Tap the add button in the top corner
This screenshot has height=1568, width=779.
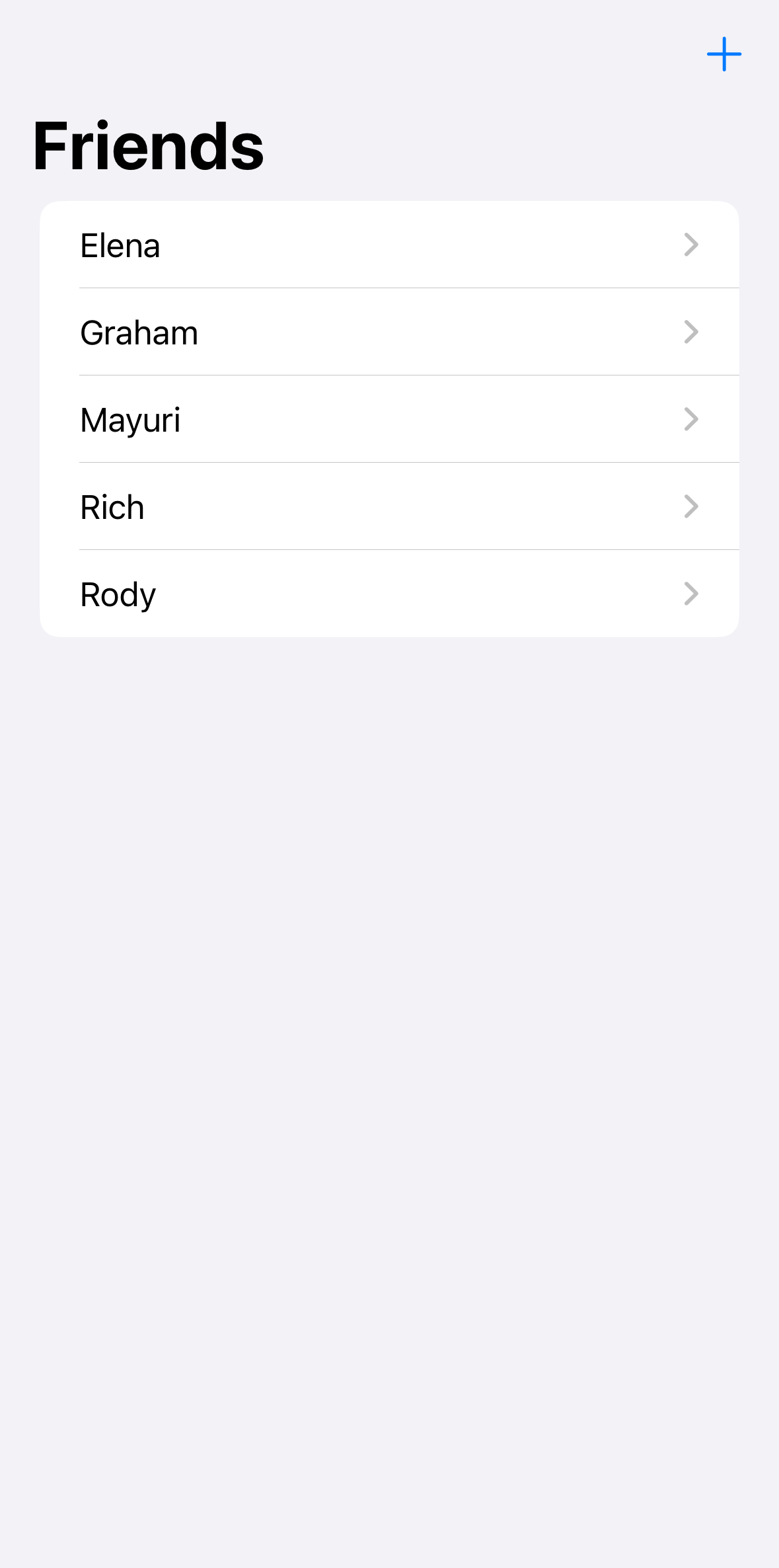pyautogui.click(x=724, y=54)
